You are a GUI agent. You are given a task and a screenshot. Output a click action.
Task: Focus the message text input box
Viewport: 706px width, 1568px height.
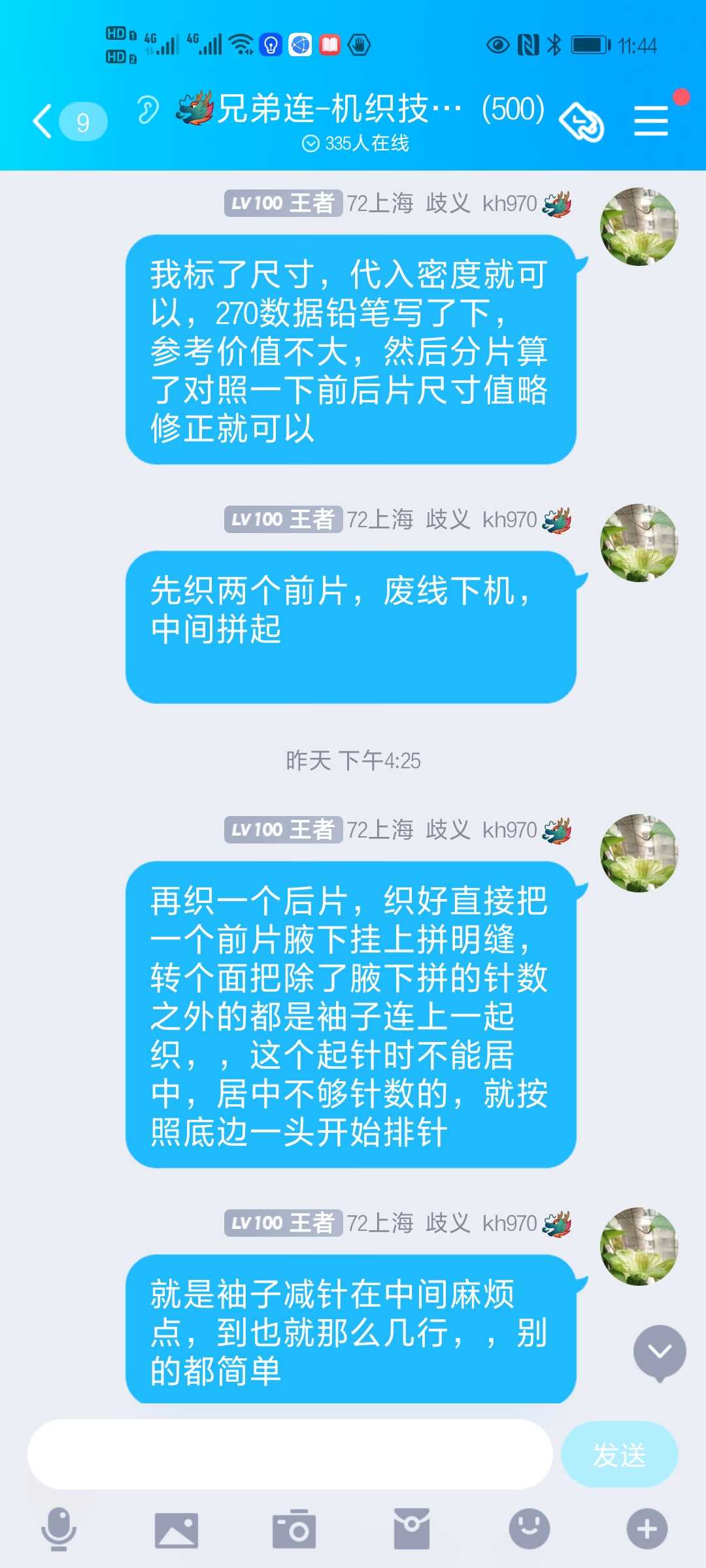click(290, 1454)
